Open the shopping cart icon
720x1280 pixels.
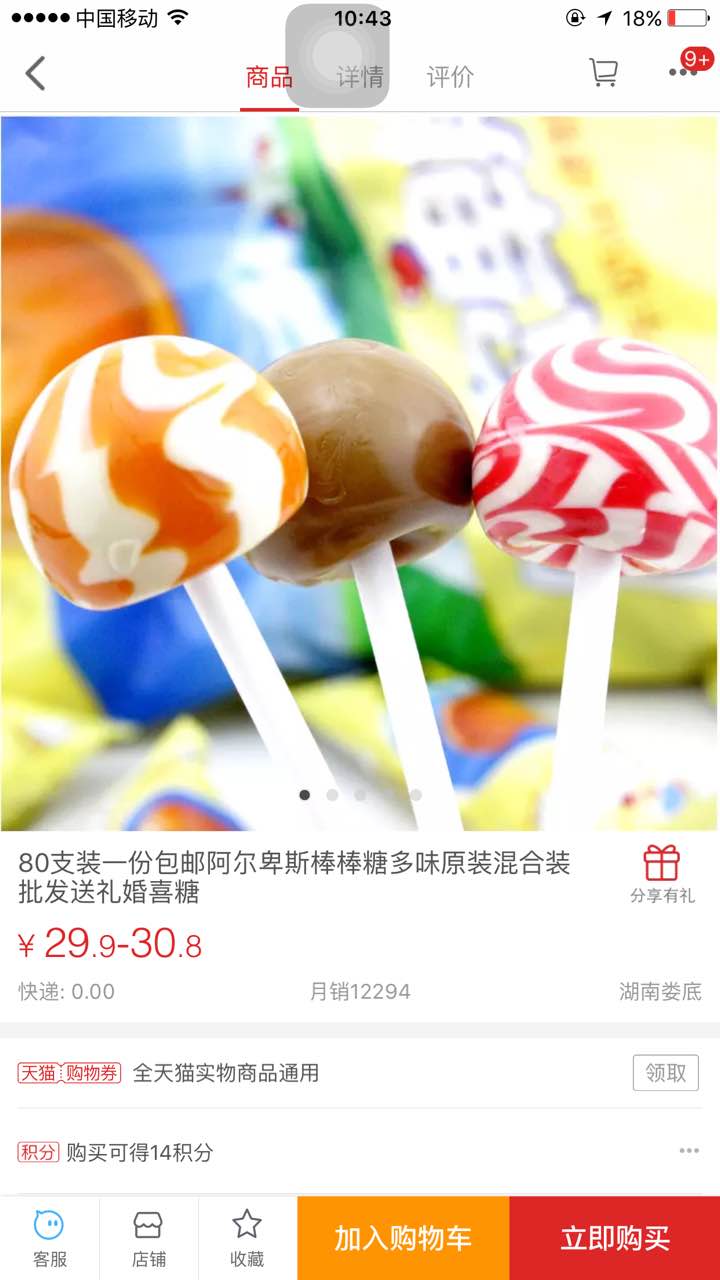pos(603,73)
